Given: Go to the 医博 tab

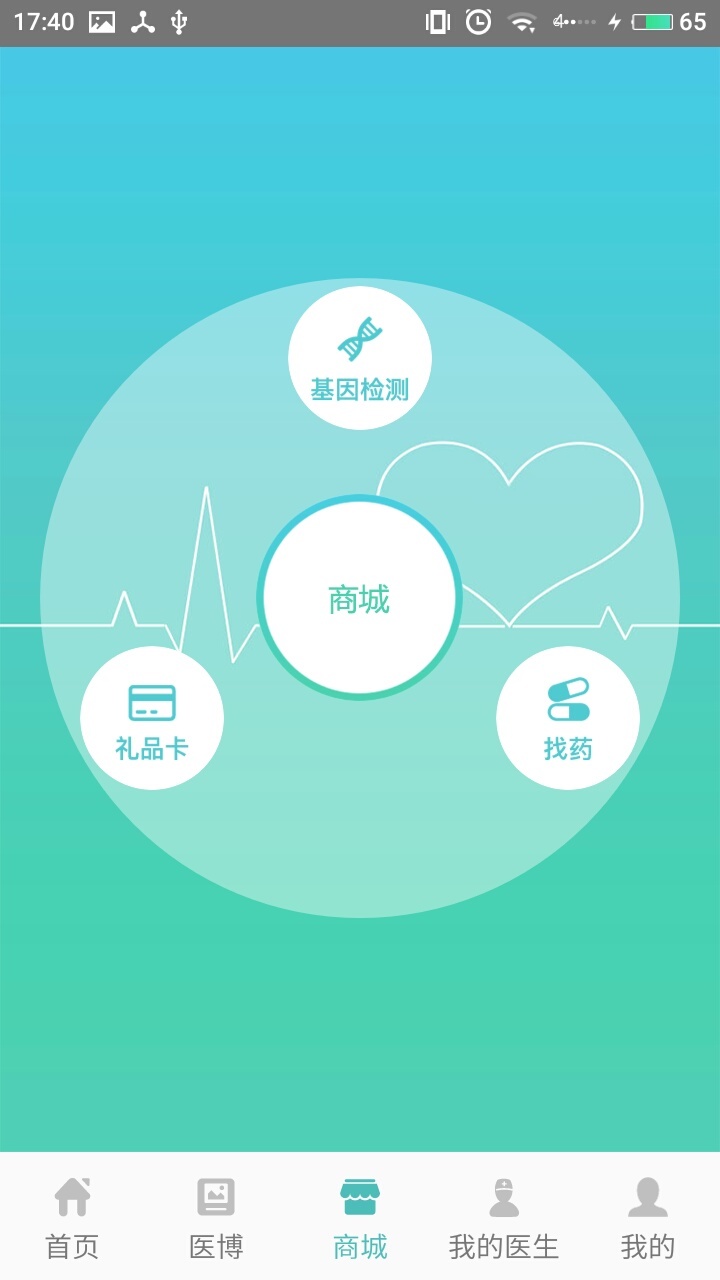Looking at the screenshot, I should tap(216, 1216).
